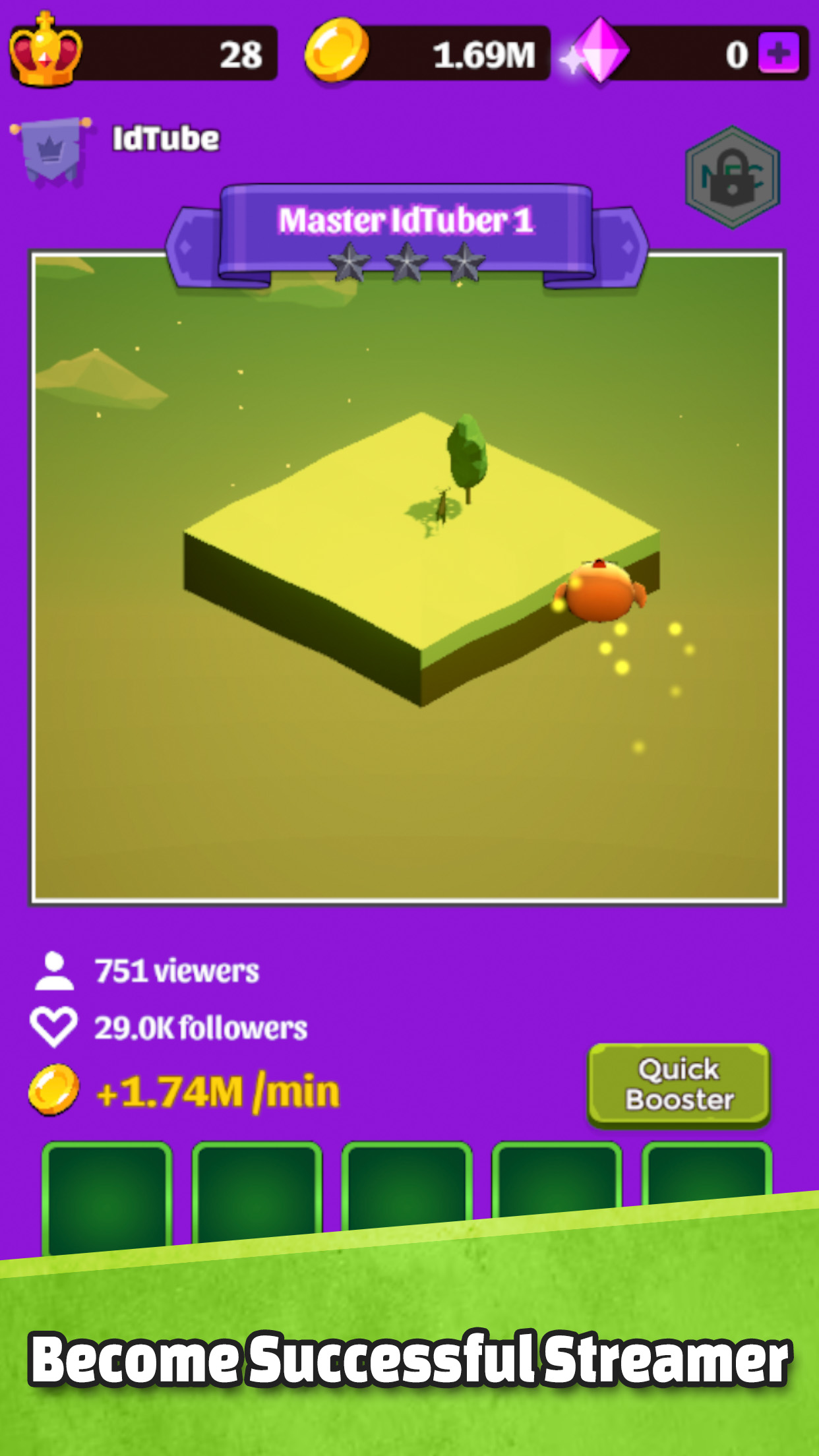Go to next rank with right ribbon arrow
The width and height of the screenshot is (819, 1456).
tap(625, 247)
